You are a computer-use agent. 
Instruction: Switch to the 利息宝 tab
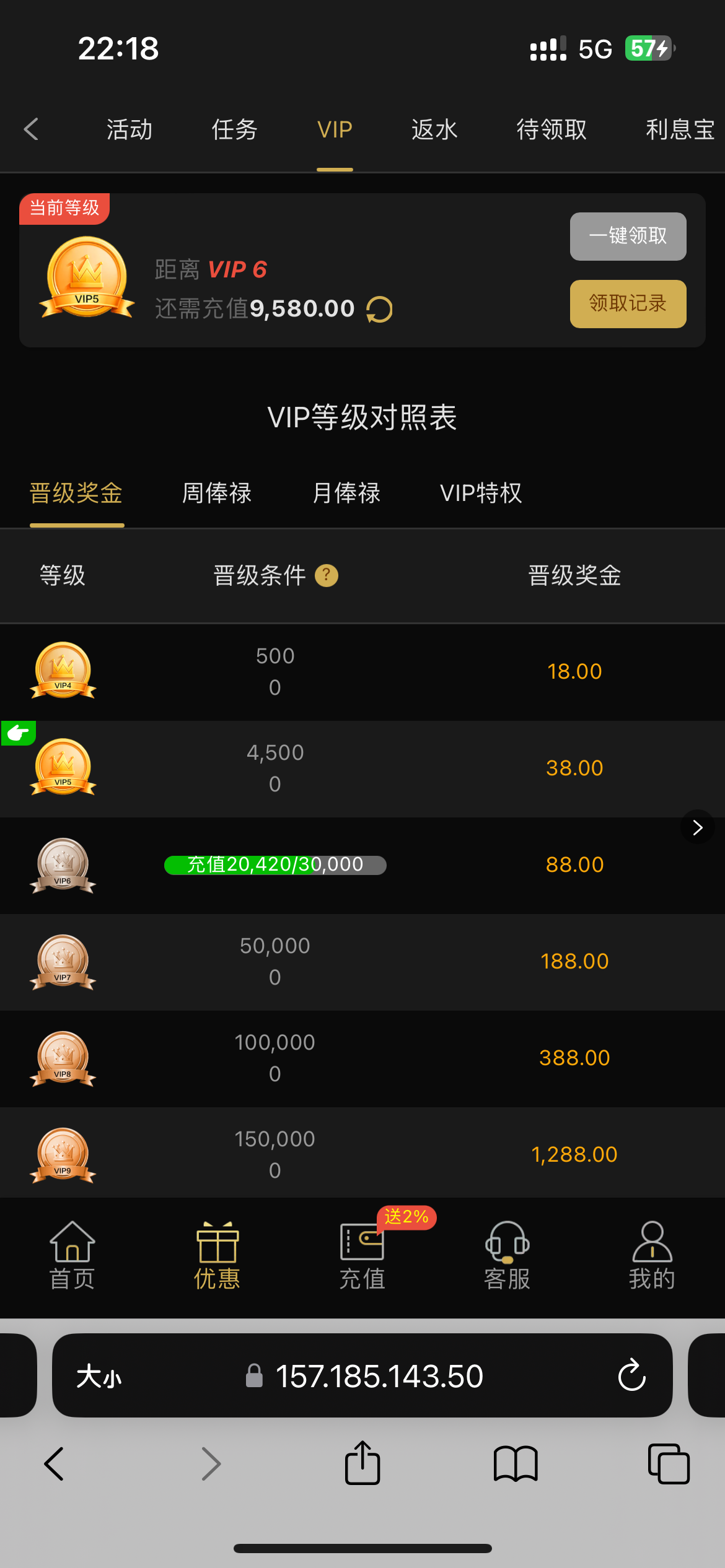point(680,129)
